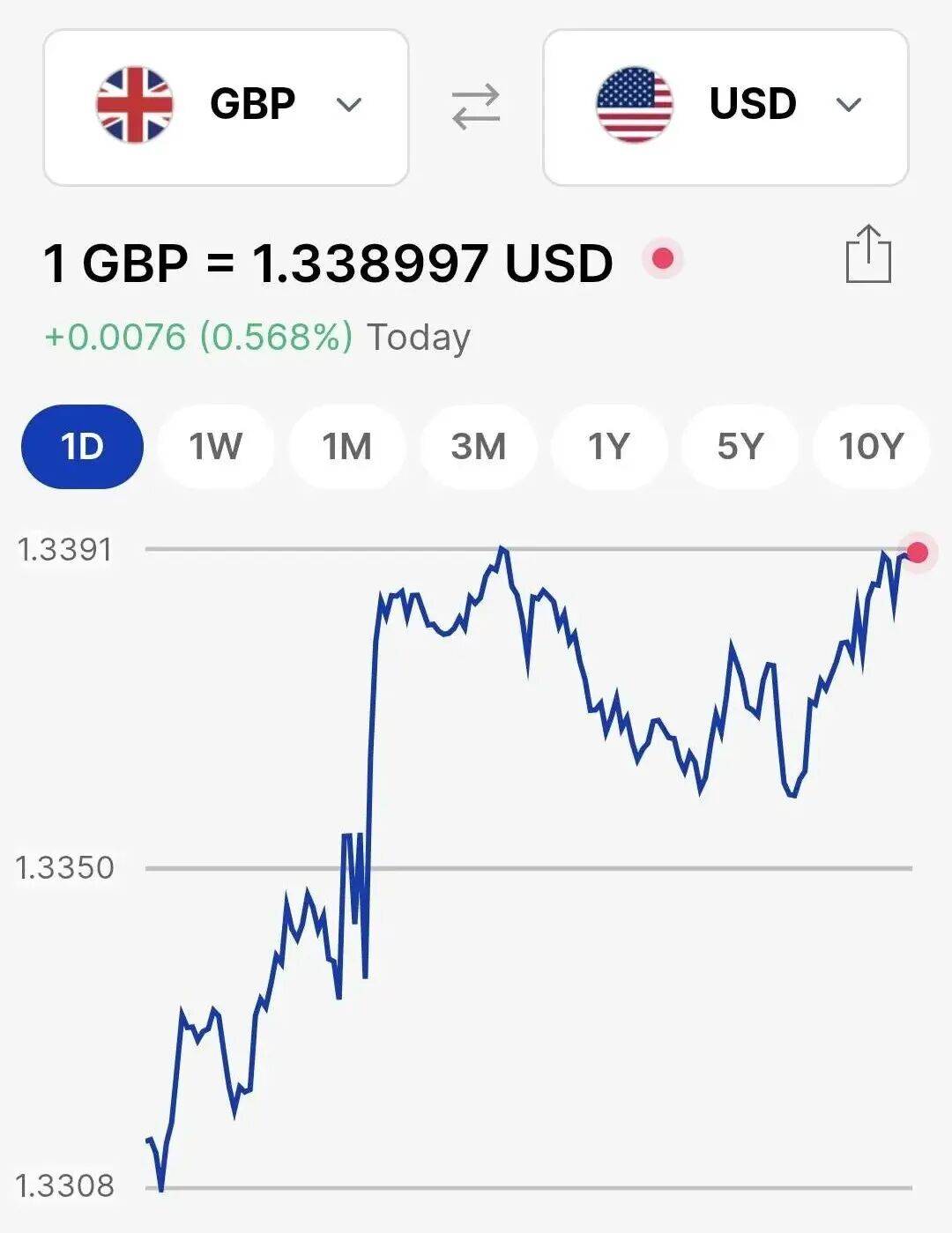Share the GBP to USD rate
The width and height of the screenshot is (952, 1233).
click(x=868, y=256)
